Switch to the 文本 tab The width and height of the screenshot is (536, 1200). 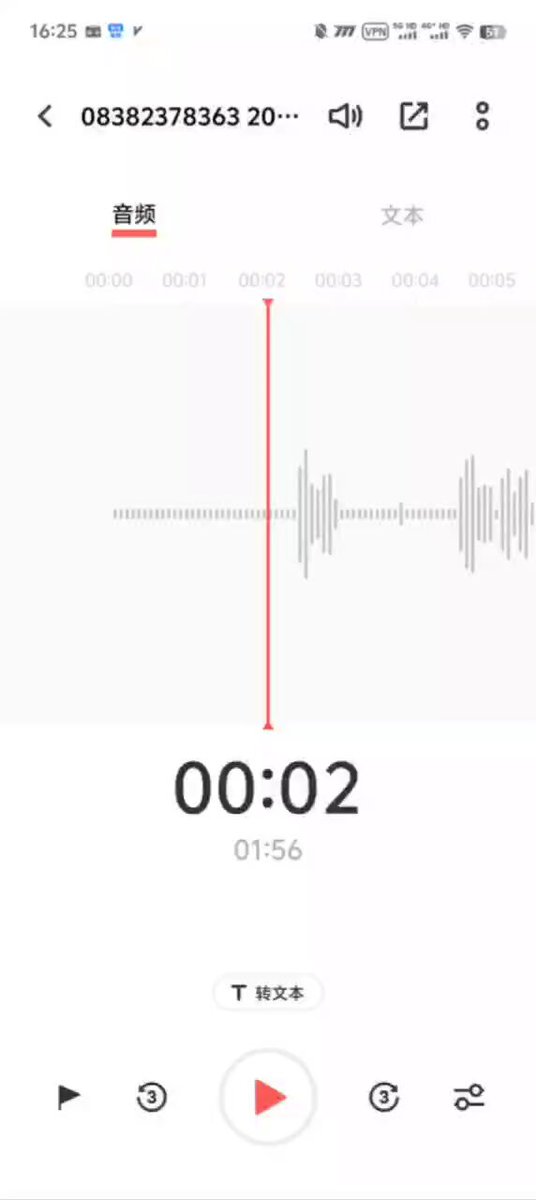pyautogui.click(x=402, y=215)
